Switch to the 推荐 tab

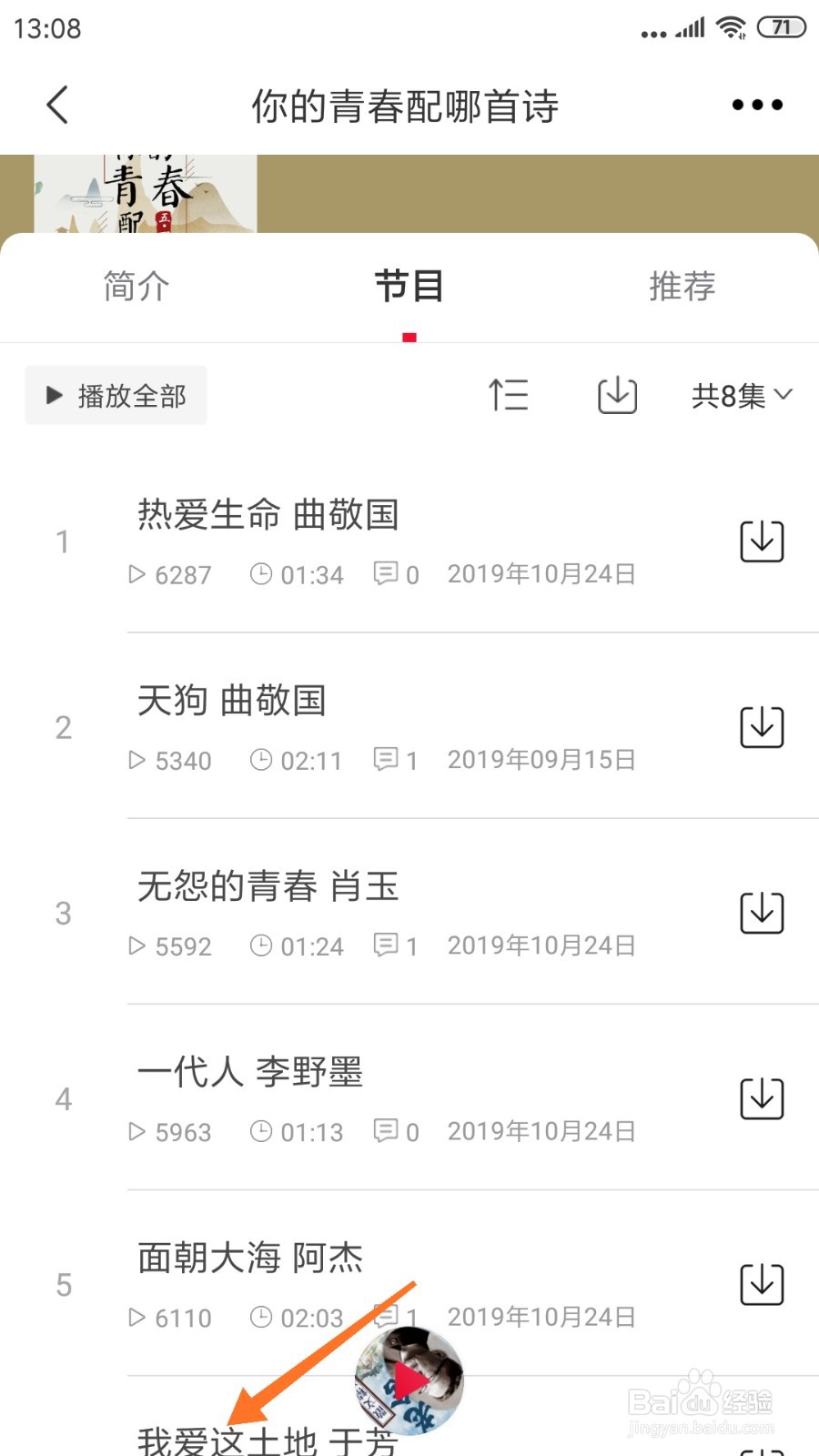(x=682, y=286)
